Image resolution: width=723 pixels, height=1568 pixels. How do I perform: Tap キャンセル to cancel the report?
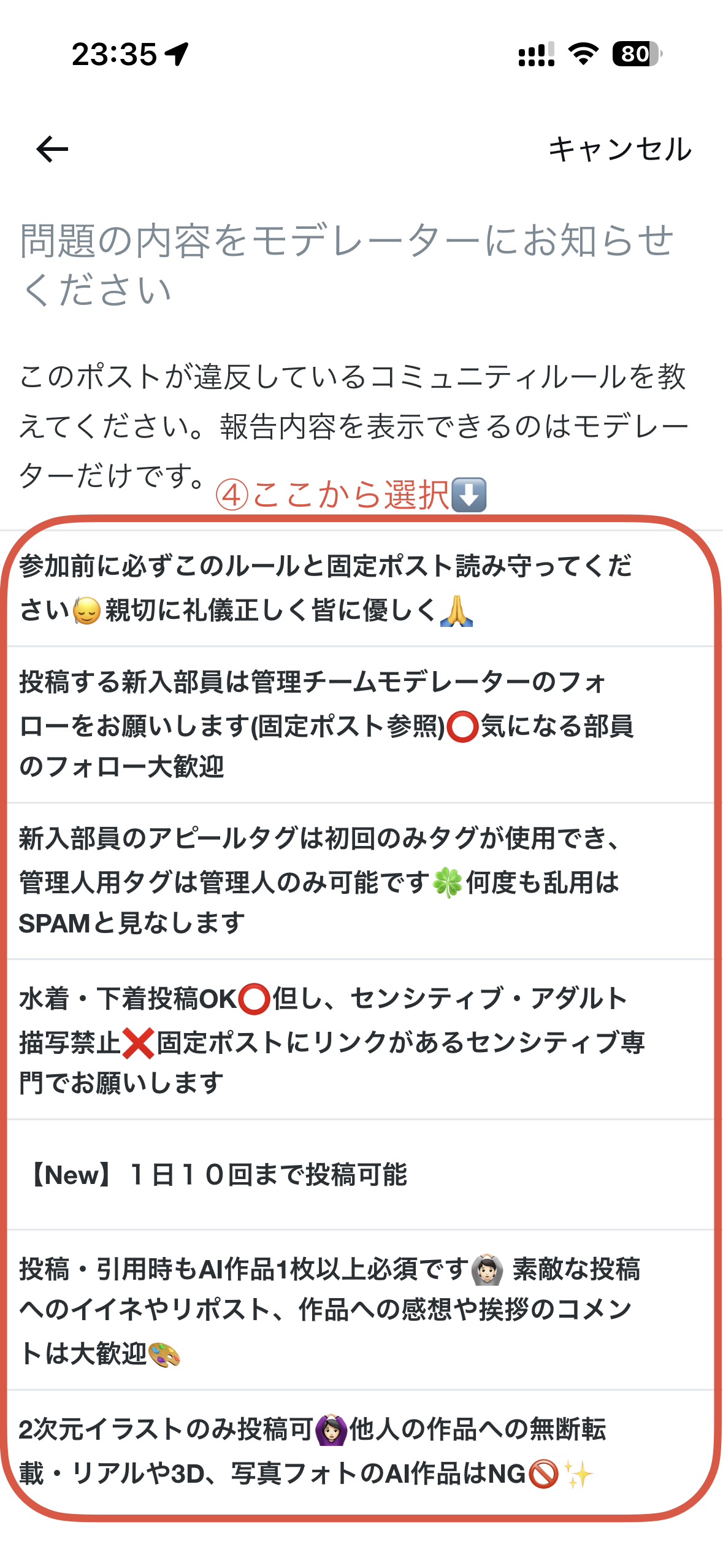tap(619, 149)
